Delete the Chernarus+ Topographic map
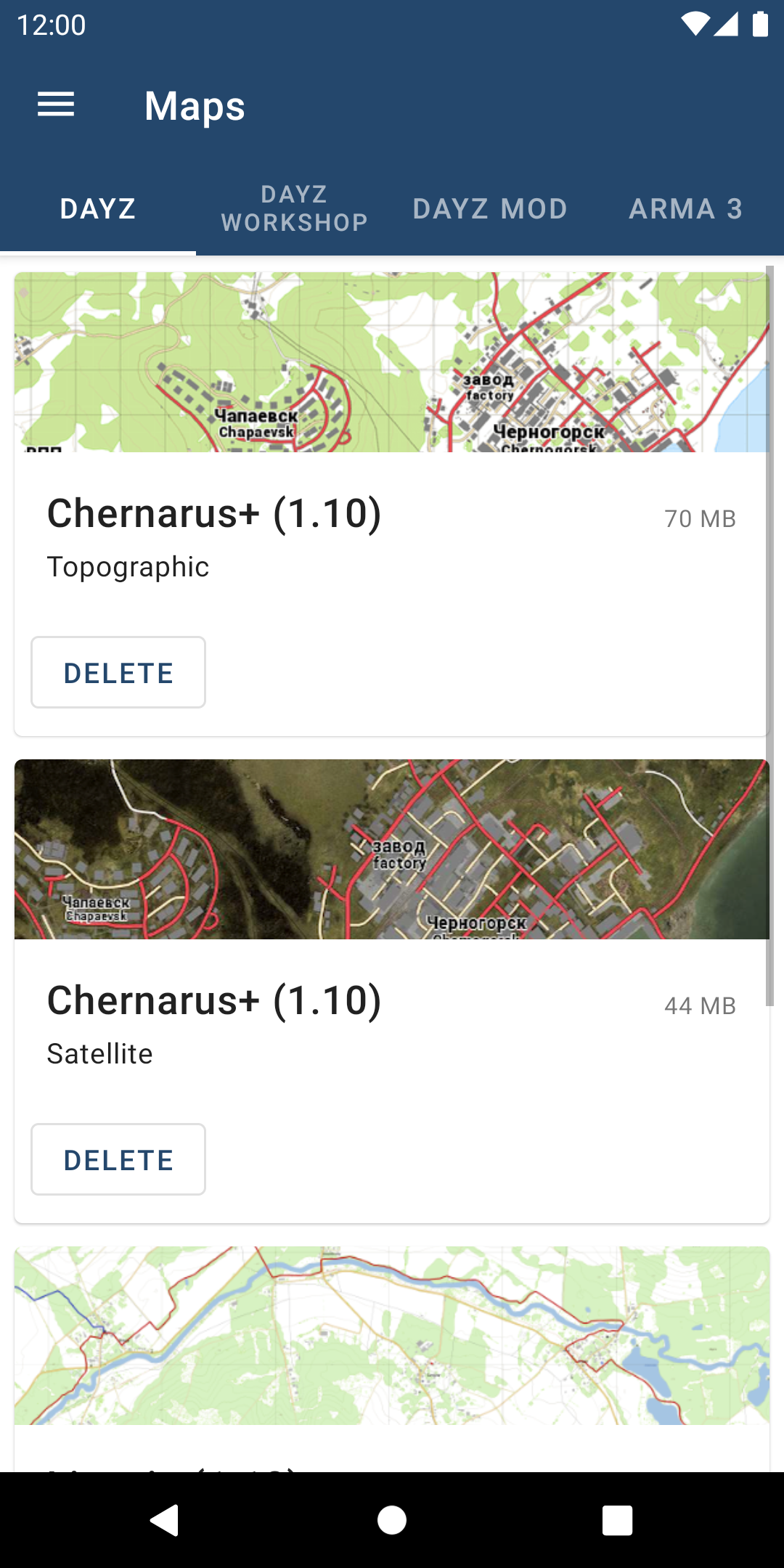 point(118,673)
